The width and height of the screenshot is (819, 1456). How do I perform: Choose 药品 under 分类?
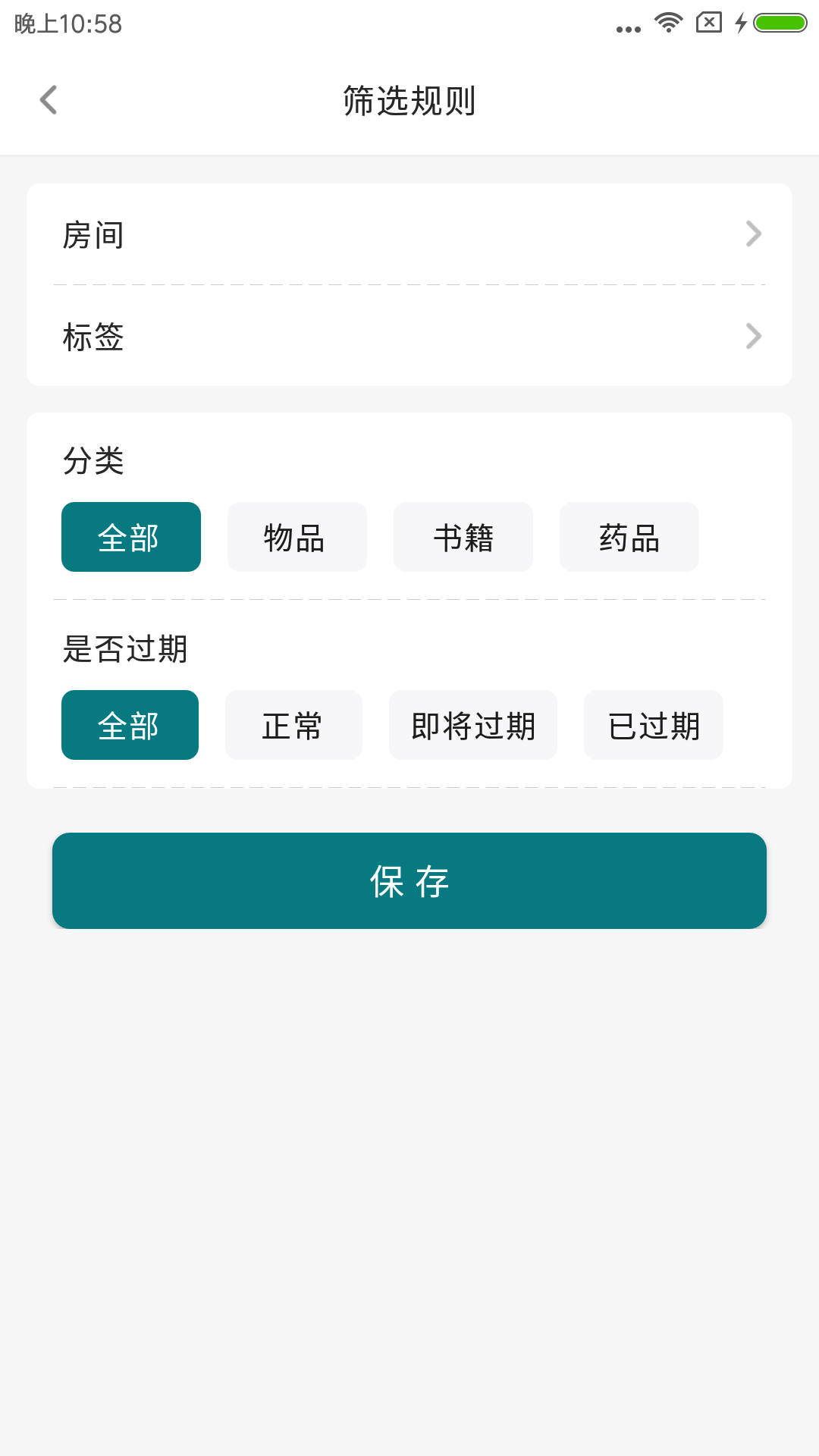(629, 537)
